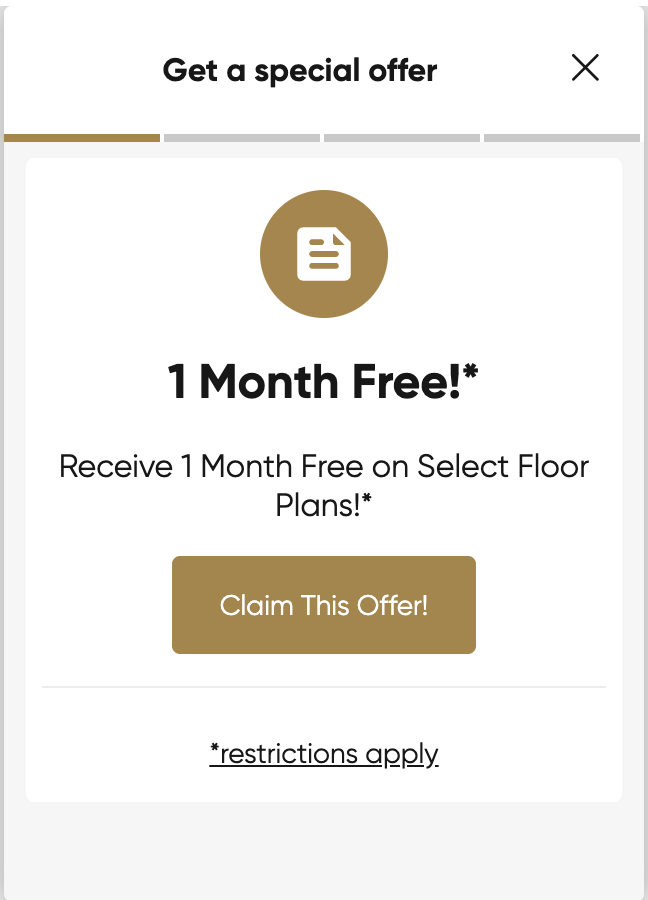648x900 pixels.
Task: Close the special offer dialog
Action: (585, 68)
